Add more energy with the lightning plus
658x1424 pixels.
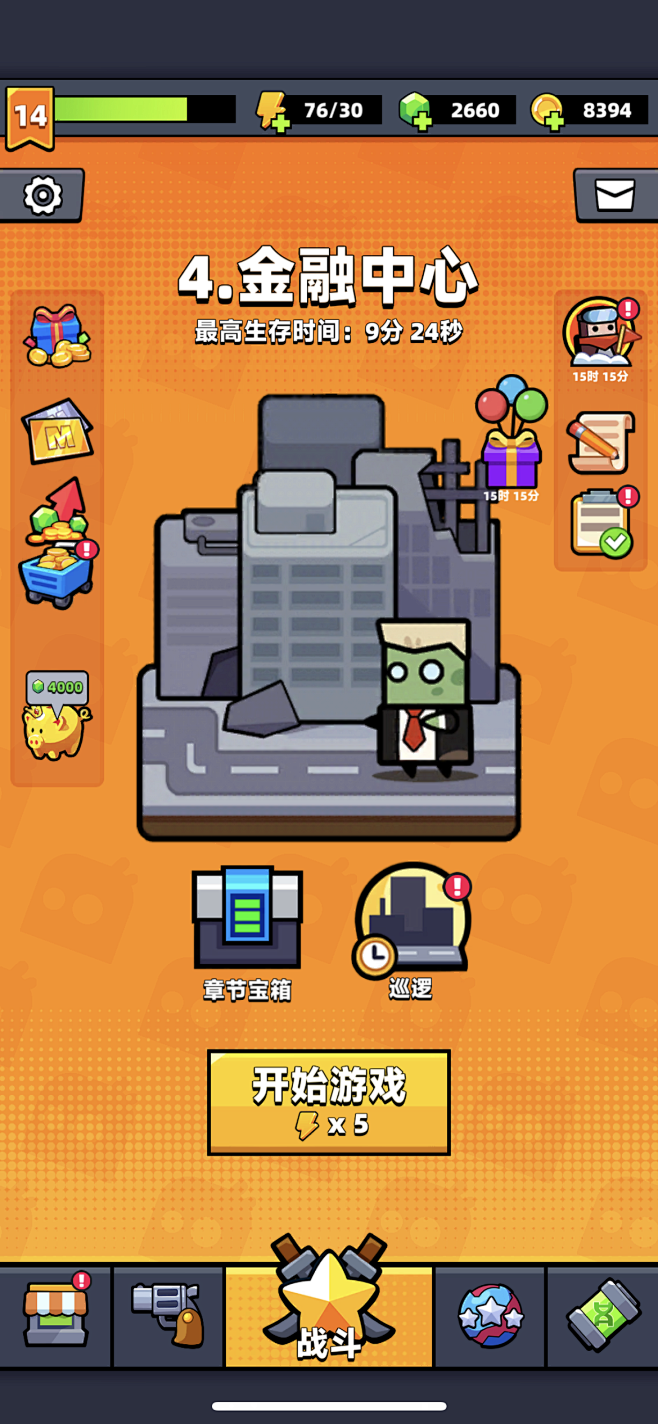click(272, 111)
